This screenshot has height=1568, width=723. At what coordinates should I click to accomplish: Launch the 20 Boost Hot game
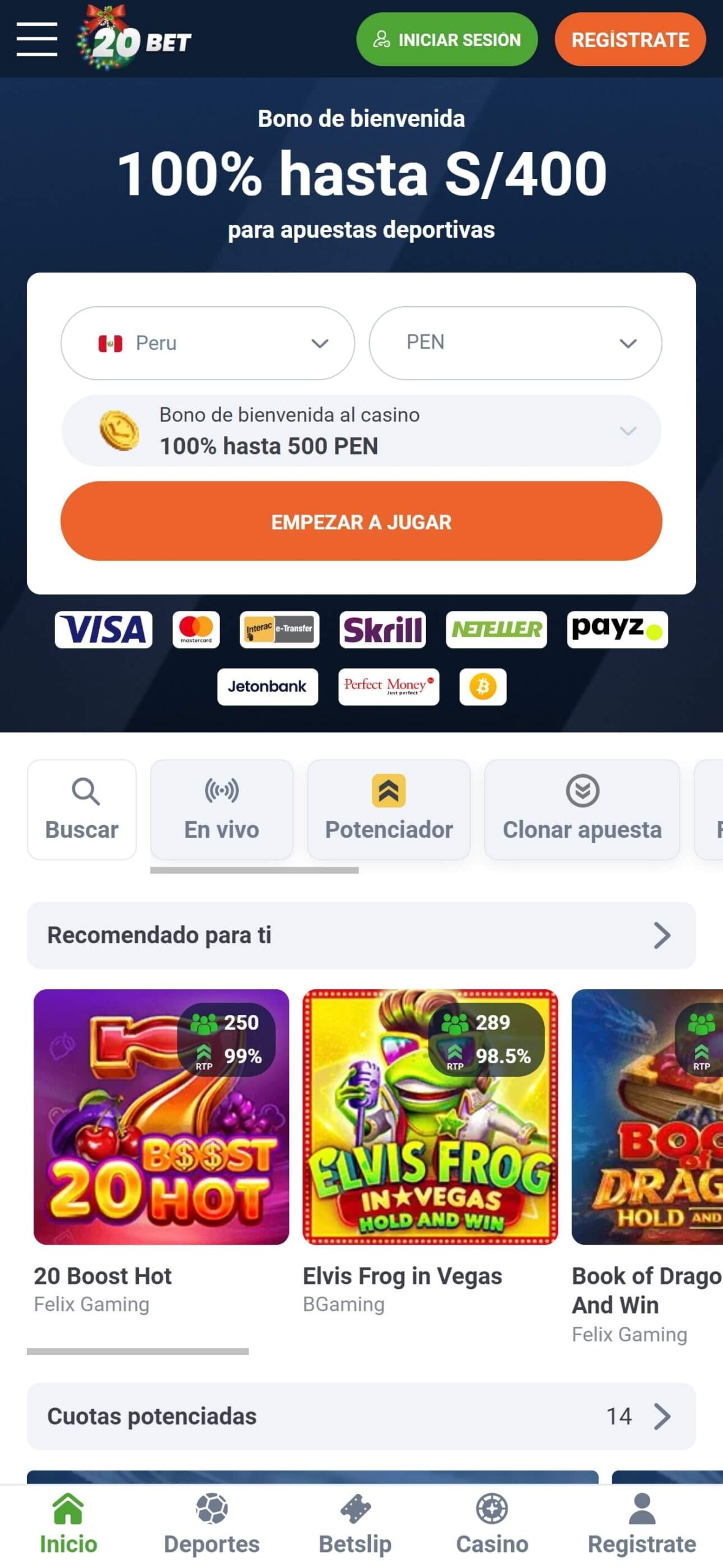coord(161,1116)
